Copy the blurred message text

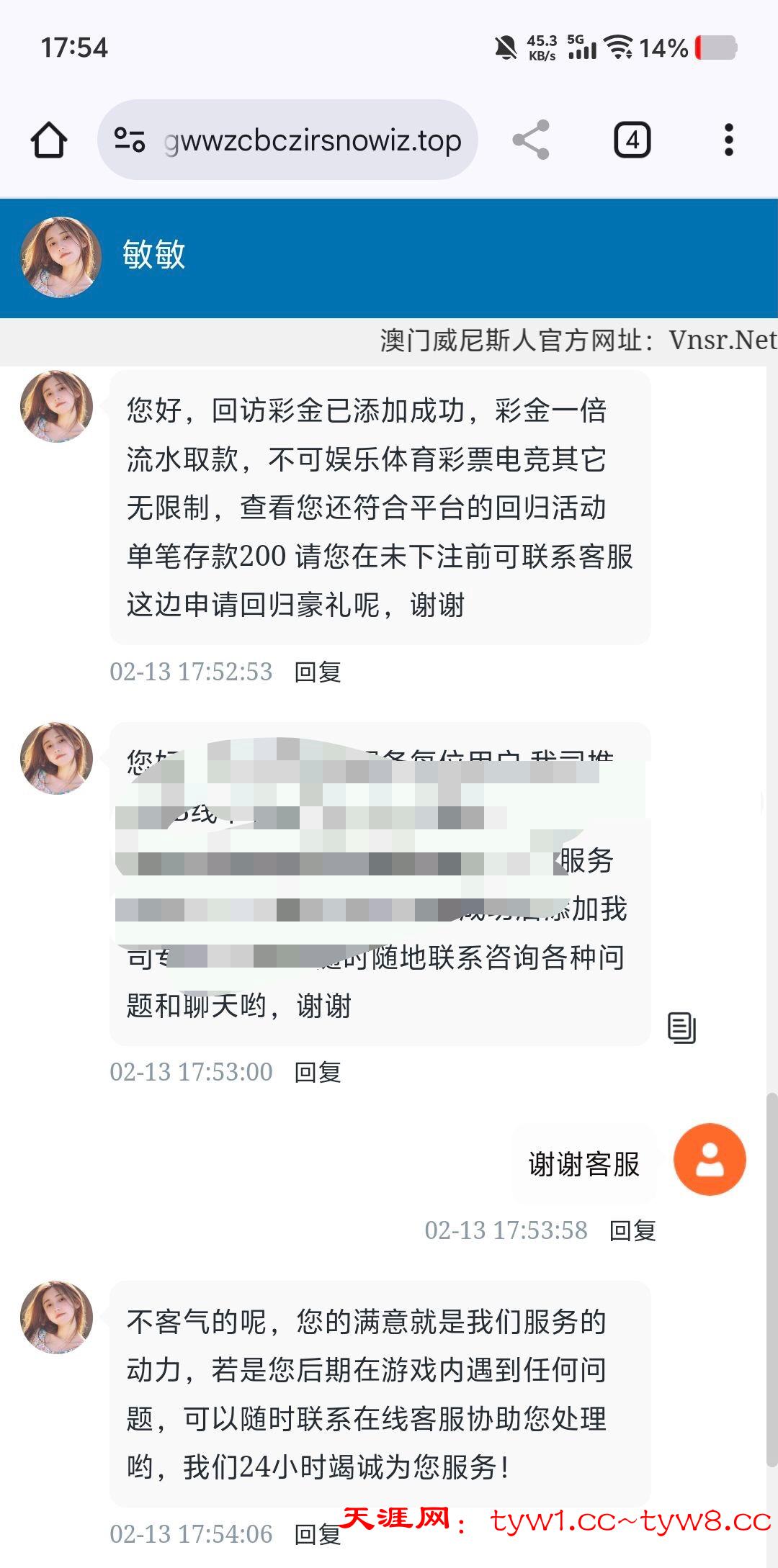pos(681,1027)
